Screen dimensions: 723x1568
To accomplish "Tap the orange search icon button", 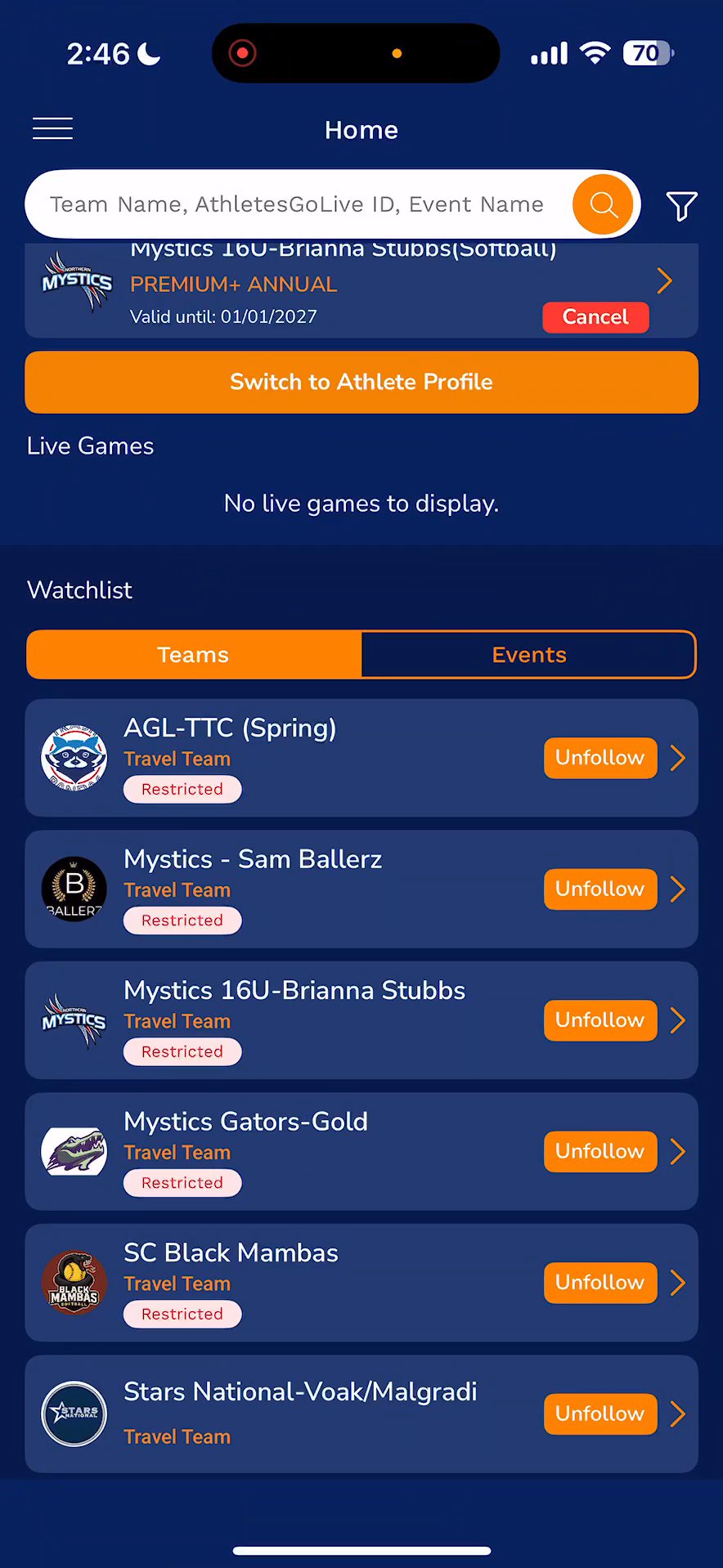I will [603, 204].
